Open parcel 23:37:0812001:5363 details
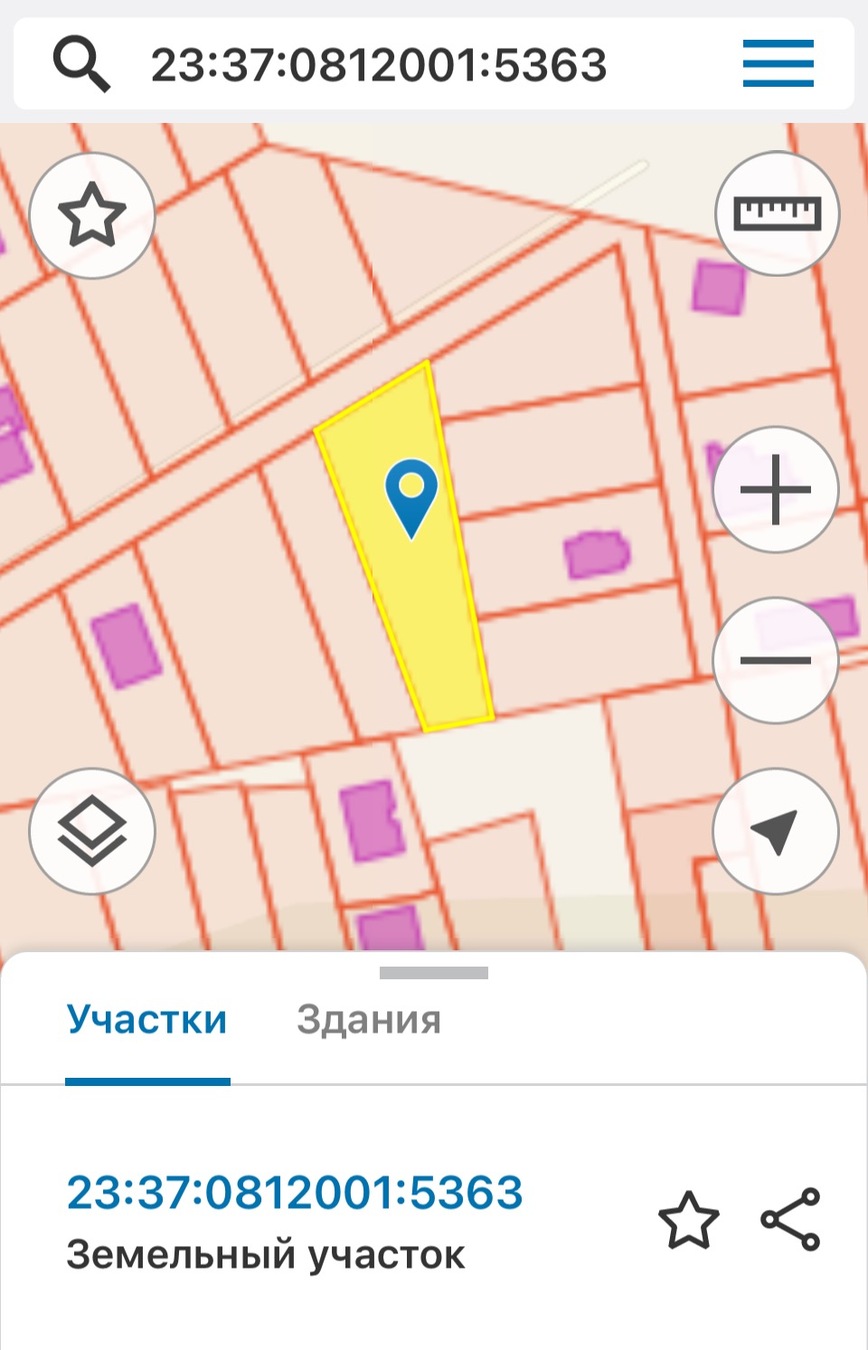Image resolution: width=868 pixels, height=1350 pixels. [x=295, y=1193]
